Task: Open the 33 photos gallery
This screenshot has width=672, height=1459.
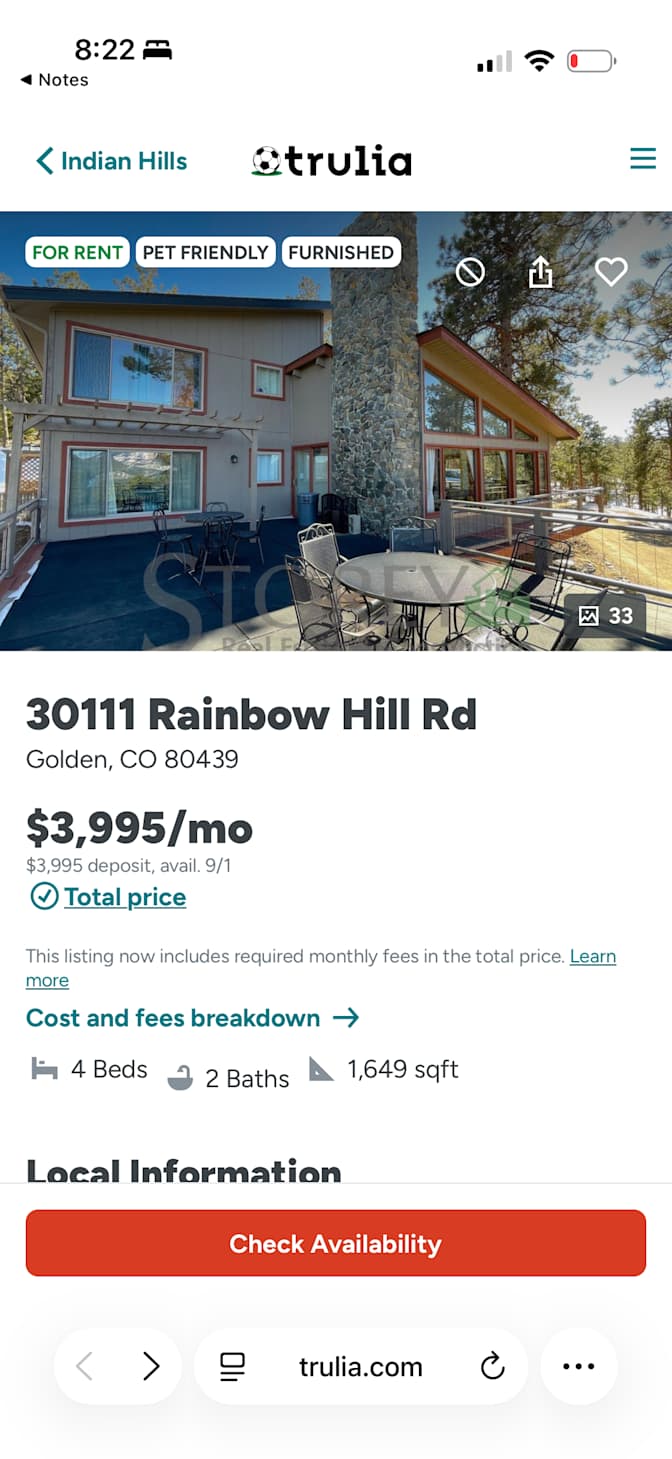Action: click(x=606, y=616)
